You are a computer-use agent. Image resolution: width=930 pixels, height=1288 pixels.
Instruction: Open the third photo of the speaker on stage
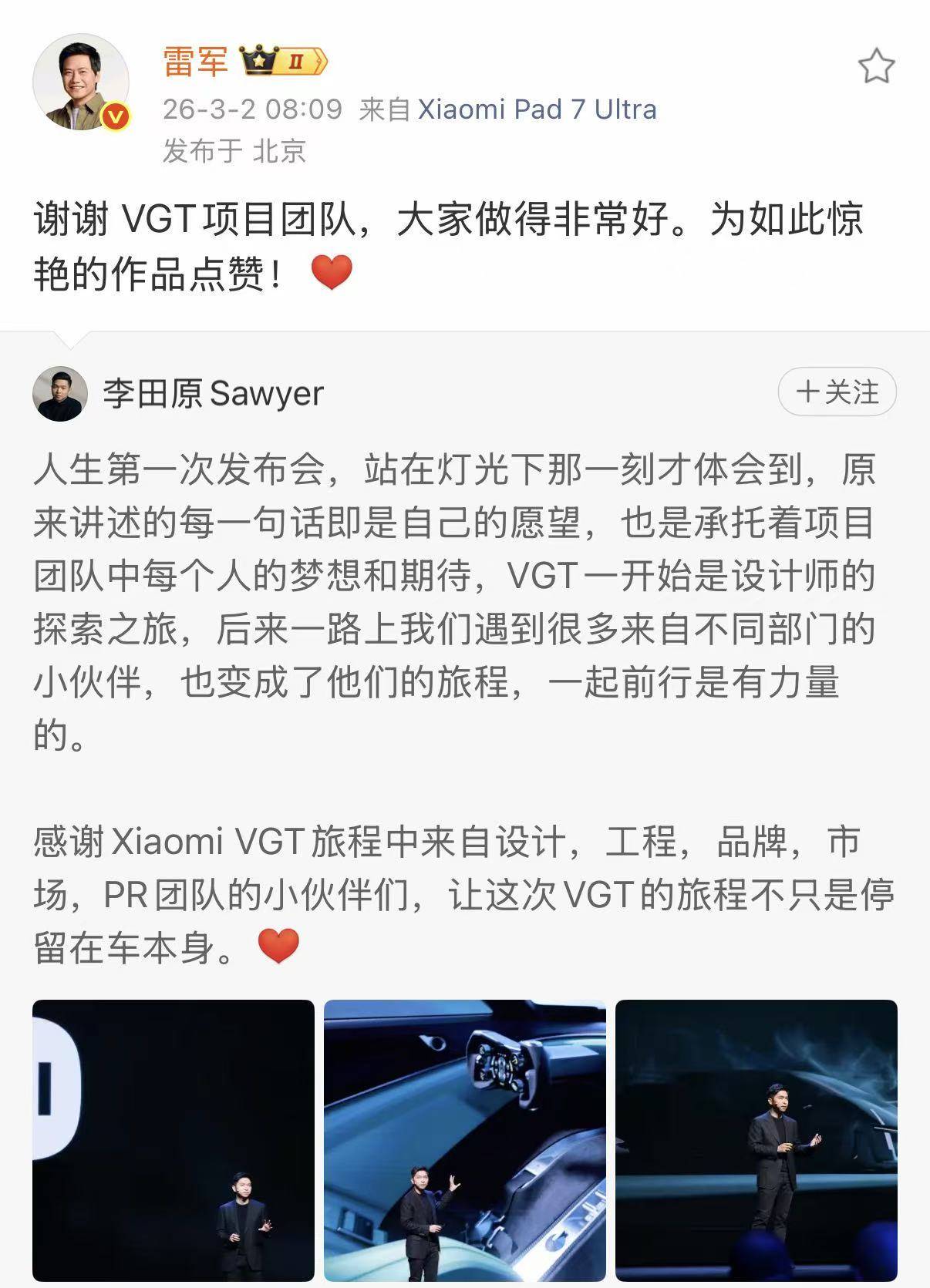click(x=756, y=1141)
